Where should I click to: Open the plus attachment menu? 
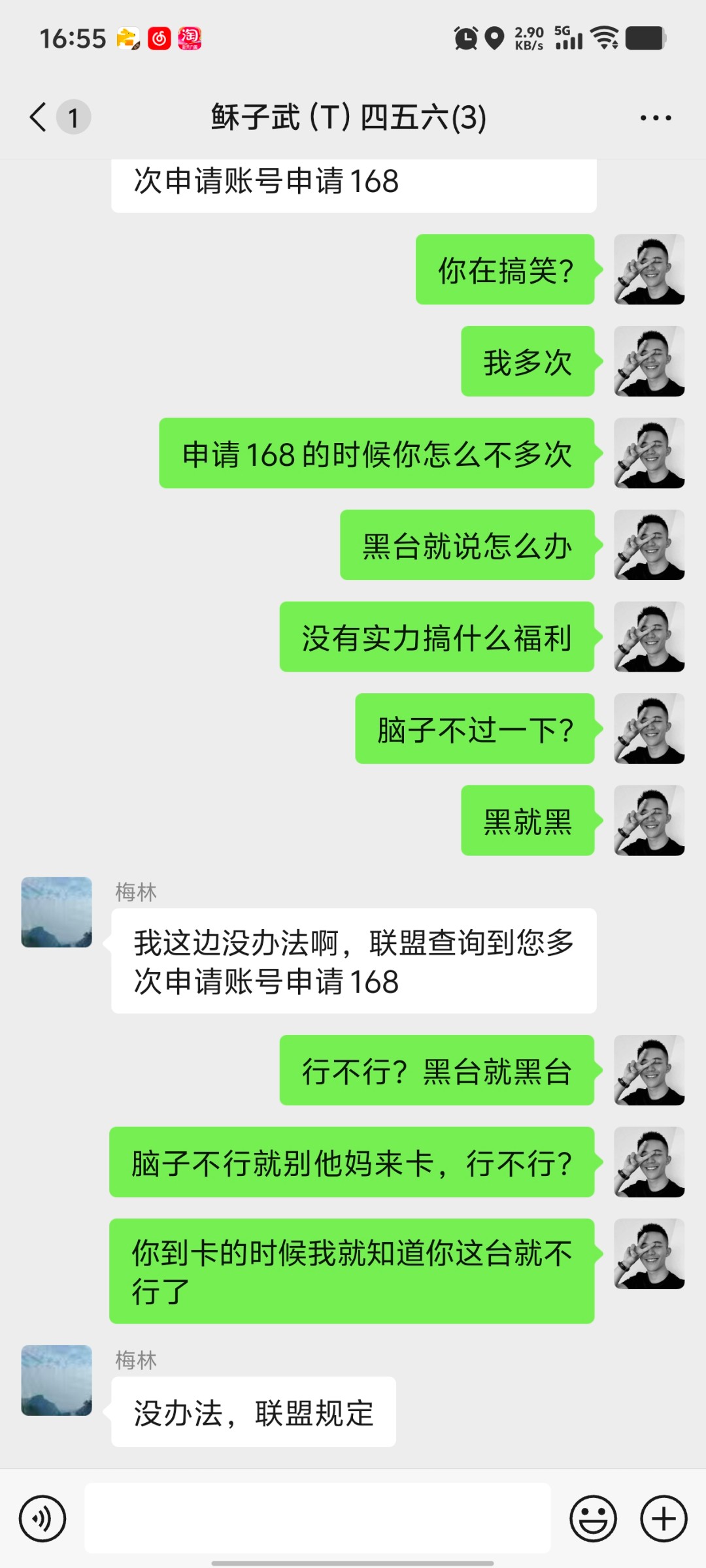(x=664, y=1518)
